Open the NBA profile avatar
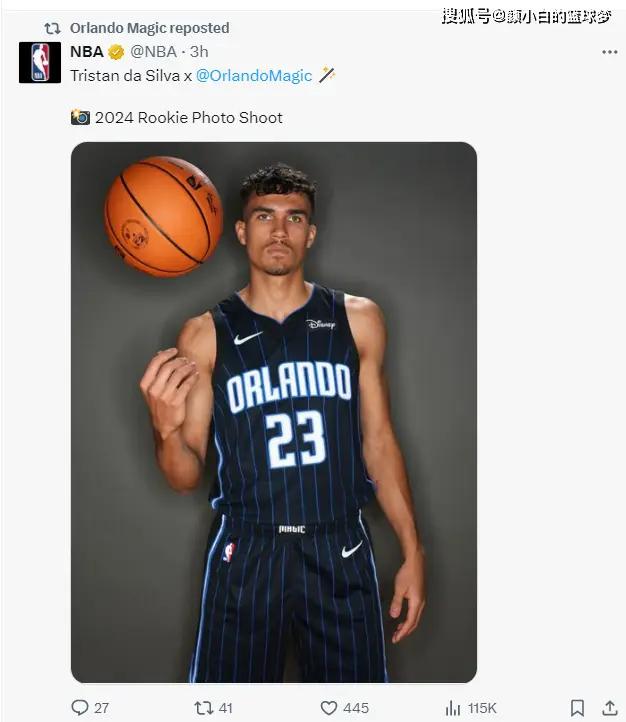The height and width of the screenshot is (722, 626). (39, 63)
